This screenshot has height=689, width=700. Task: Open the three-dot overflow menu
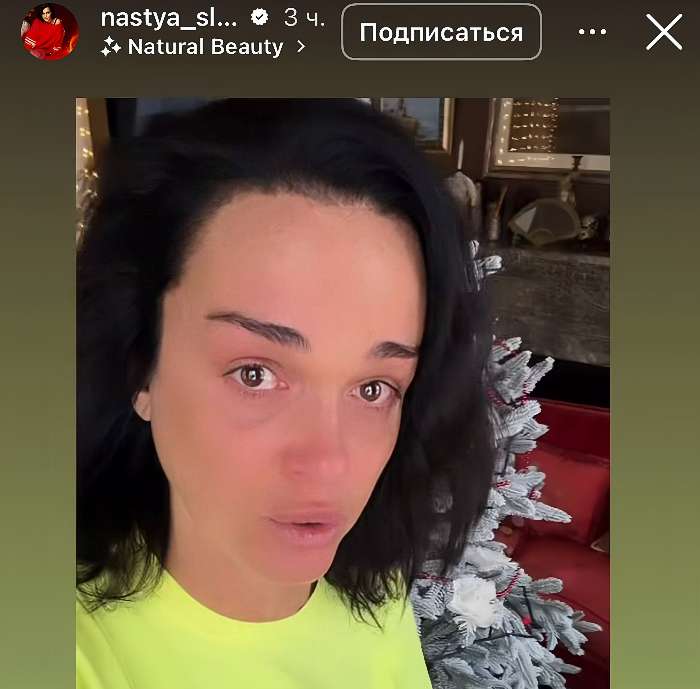pyautogui.click(x=593, y=32)
